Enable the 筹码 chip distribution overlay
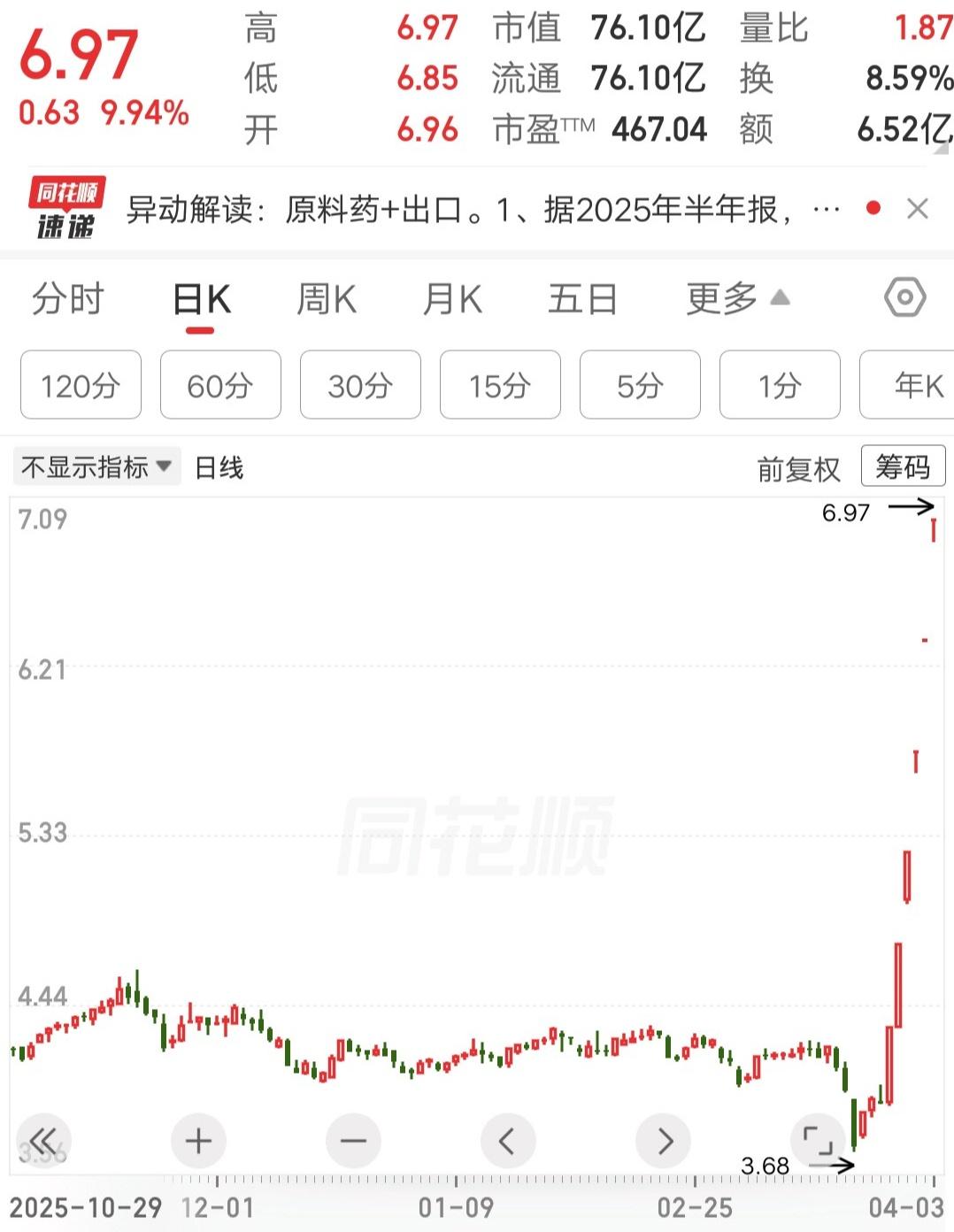Viewport: 954px width, 1232px height. [902, 466]
